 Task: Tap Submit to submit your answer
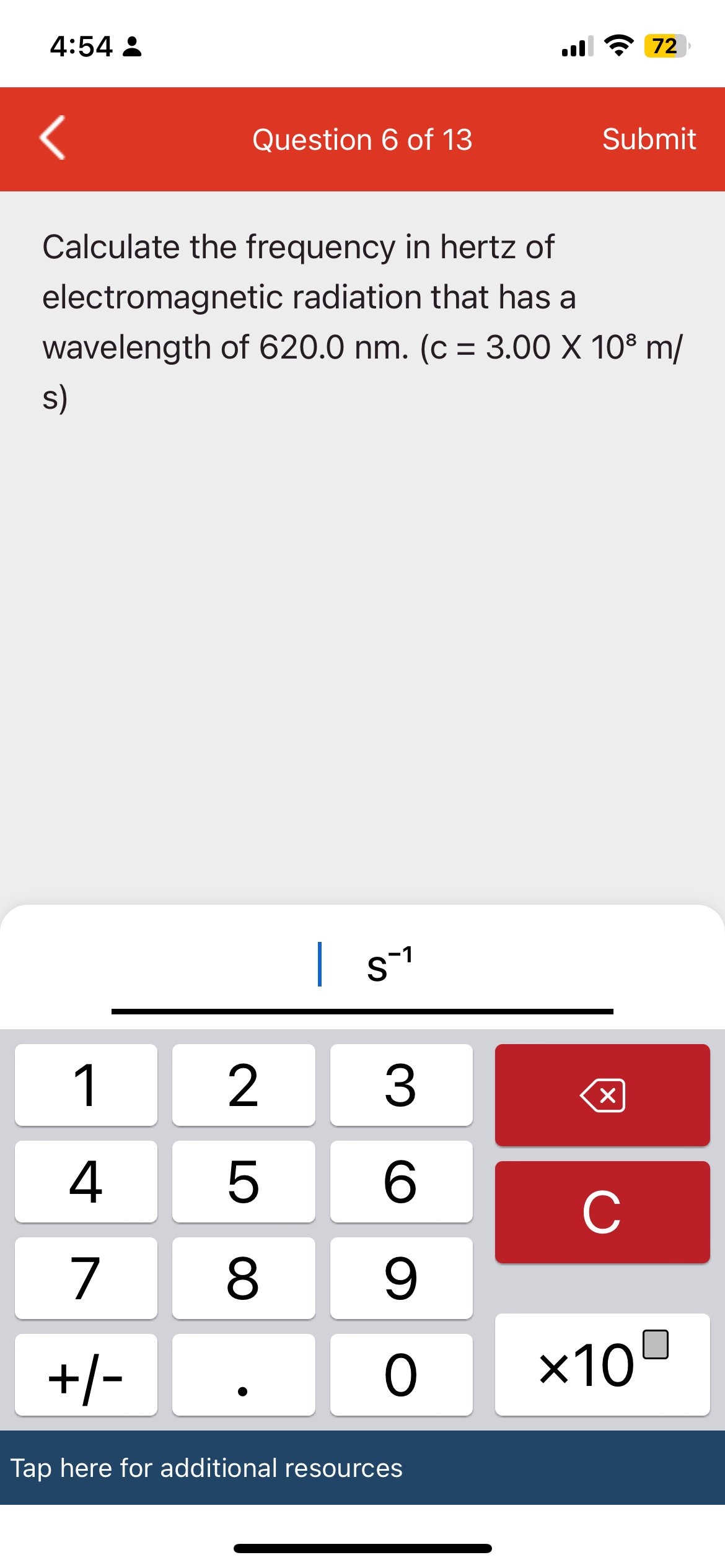click(649, 138)
